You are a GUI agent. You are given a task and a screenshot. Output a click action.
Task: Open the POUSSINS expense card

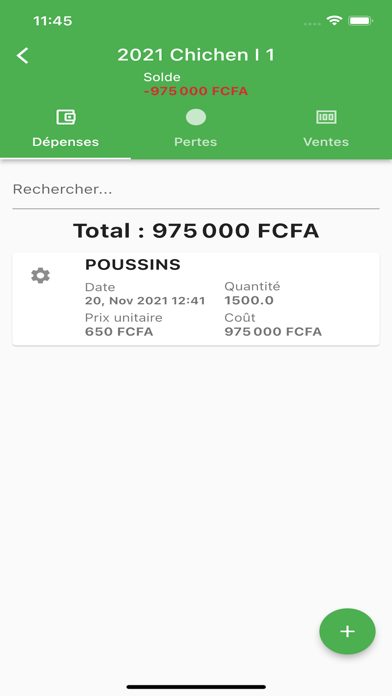click(x=196, y=299)
